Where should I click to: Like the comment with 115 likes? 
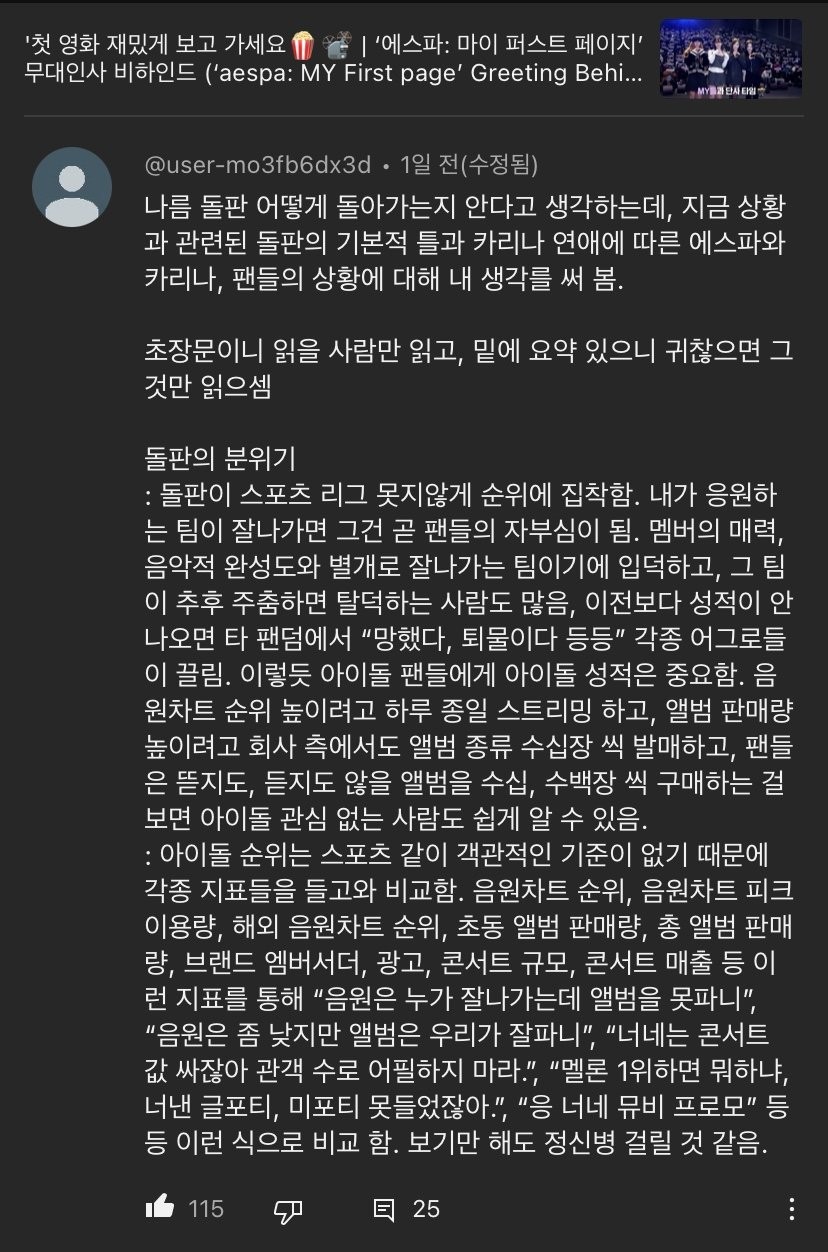161,1208
